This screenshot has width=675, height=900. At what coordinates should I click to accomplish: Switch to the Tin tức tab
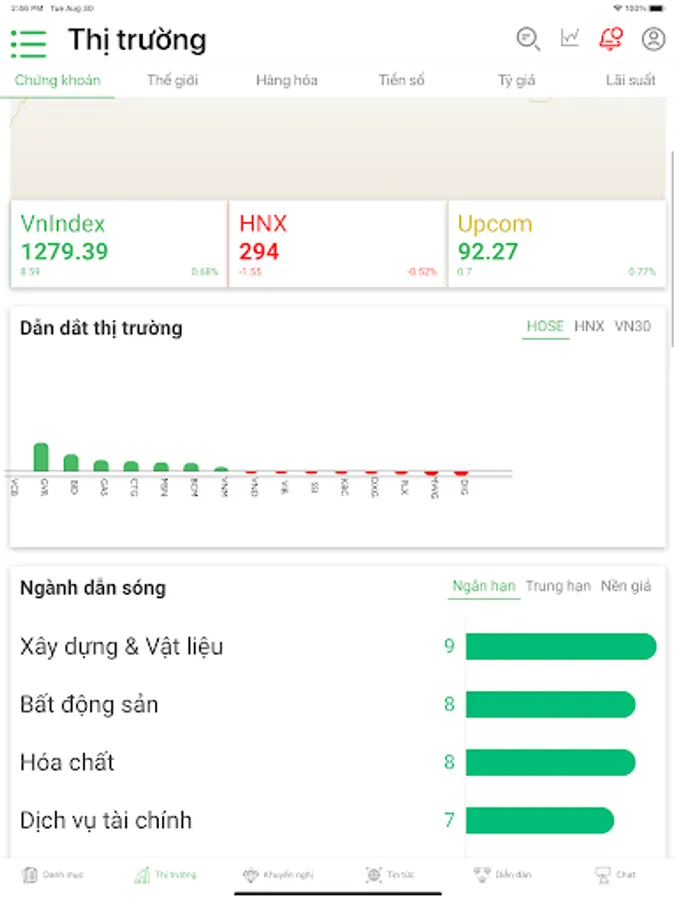point(390,875)
